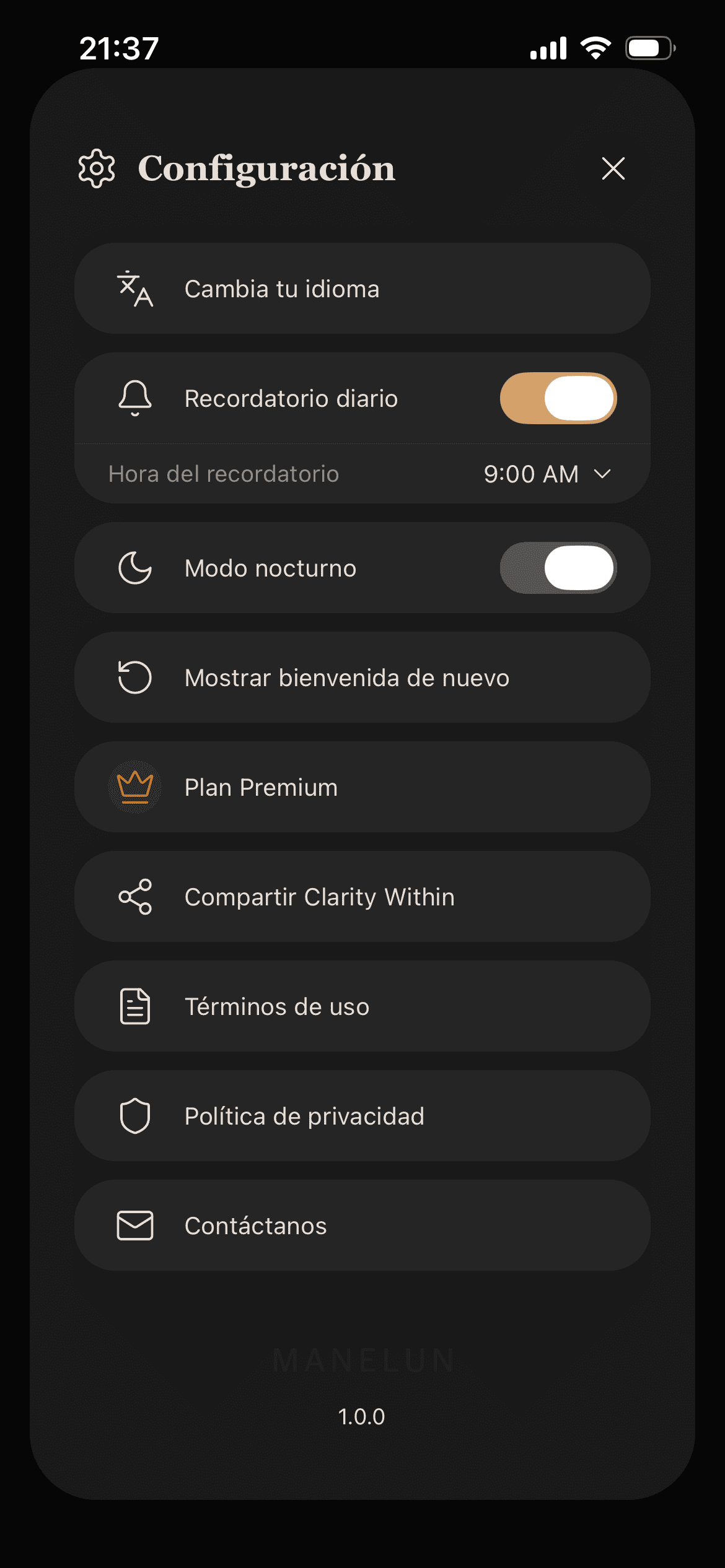This screenshot has height=1568, width=725.
Task: Click the envelope icon next to Contáctanos
Action: (136, 1225)
